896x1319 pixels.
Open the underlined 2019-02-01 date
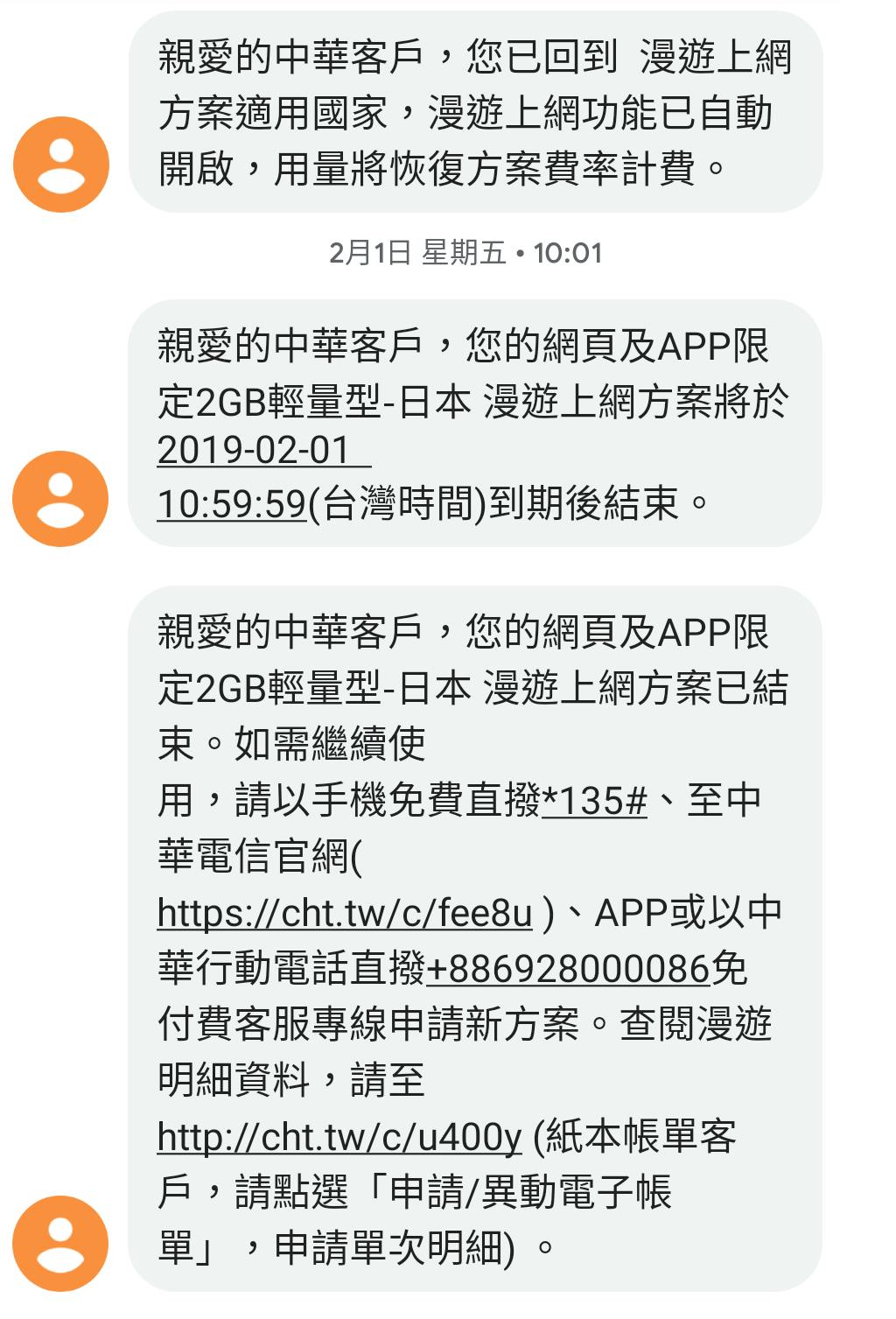point(254,450)
